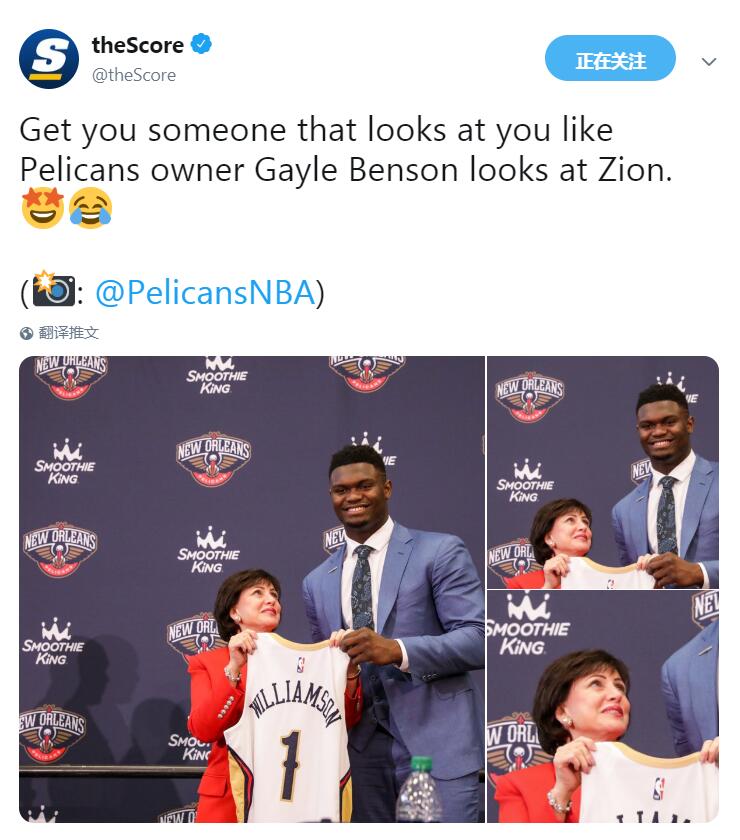
Task: Open the large photo of Zion holding jersey
Action: click(x=252, y=589)
